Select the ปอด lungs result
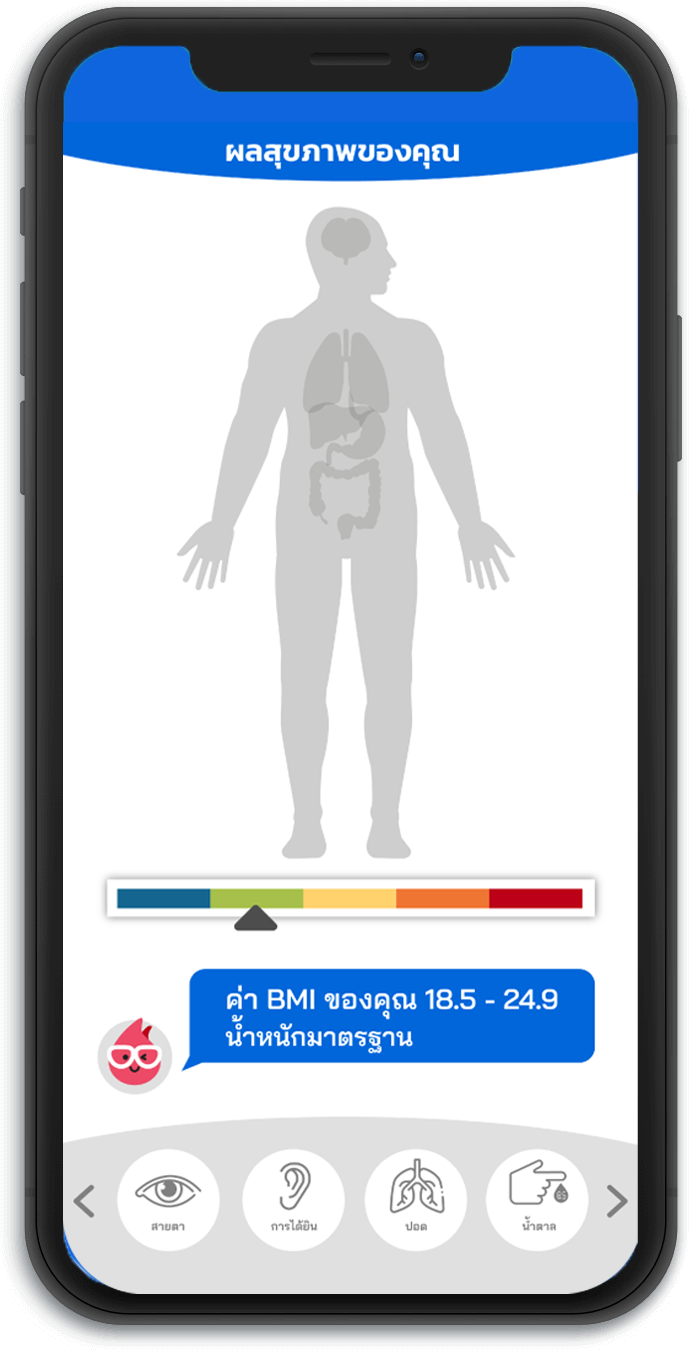The width and height of the screenshot is (689, 1352). [x=416, y=1199]
